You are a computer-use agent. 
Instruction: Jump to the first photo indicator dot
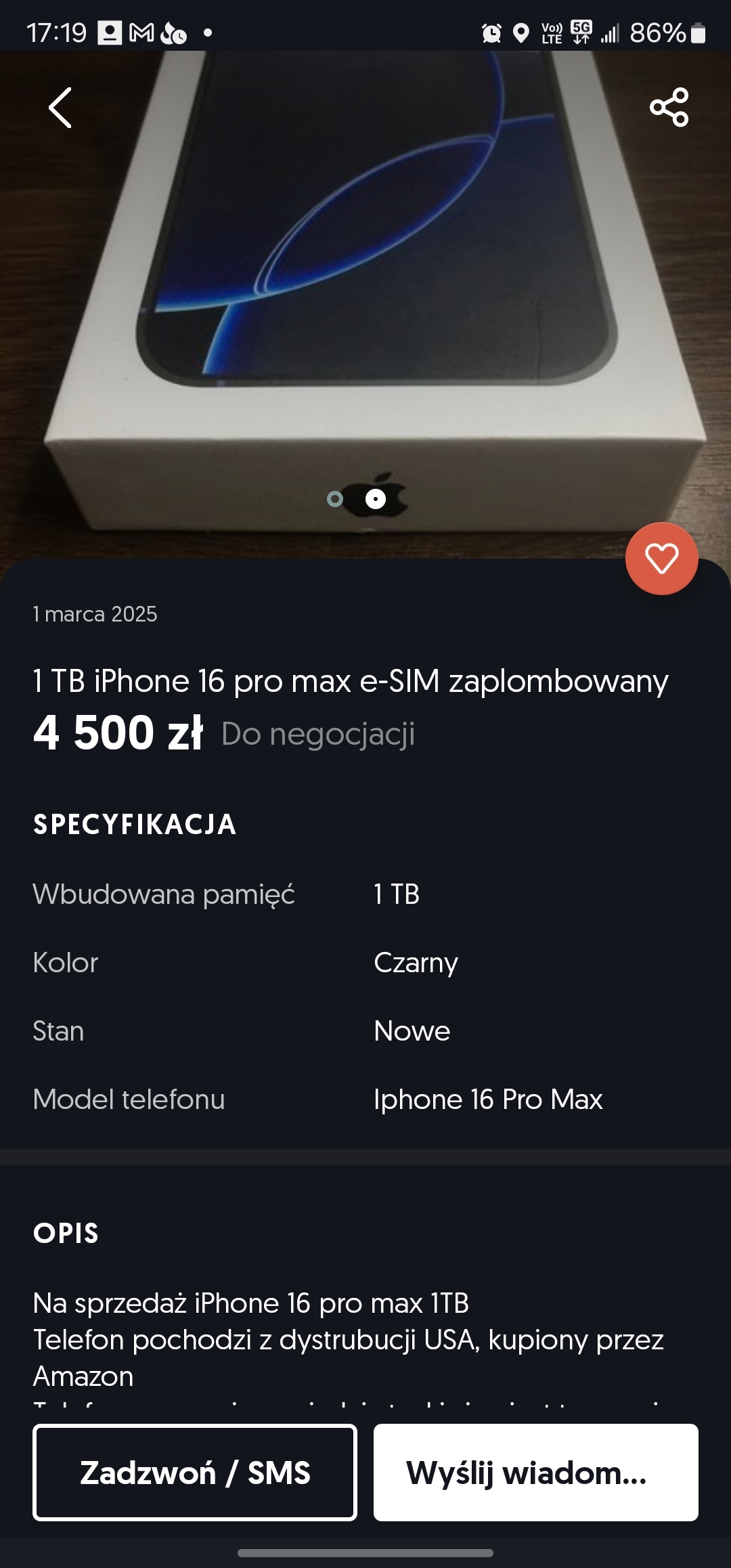coord(335,499)
